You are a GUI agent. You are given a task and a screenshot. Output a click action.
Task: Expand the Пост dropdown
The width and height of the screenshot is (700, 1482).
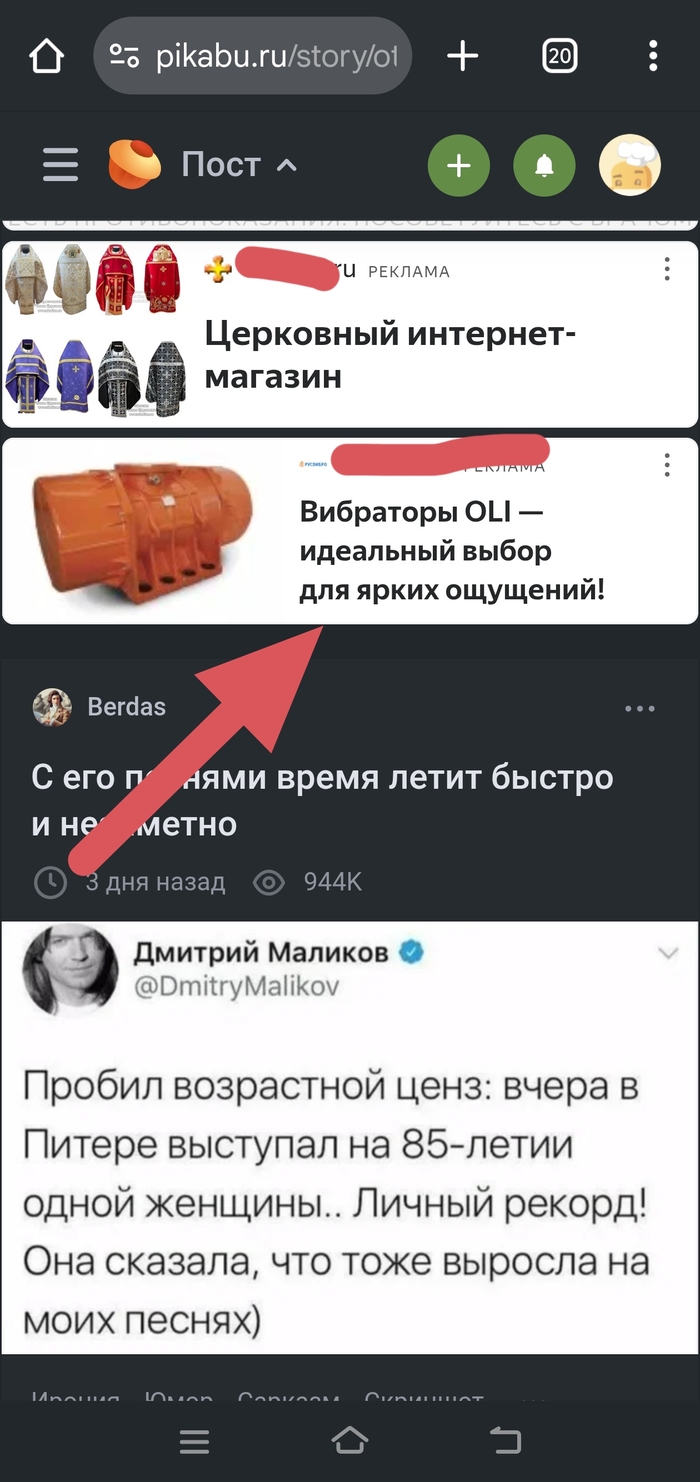point(238,165)
